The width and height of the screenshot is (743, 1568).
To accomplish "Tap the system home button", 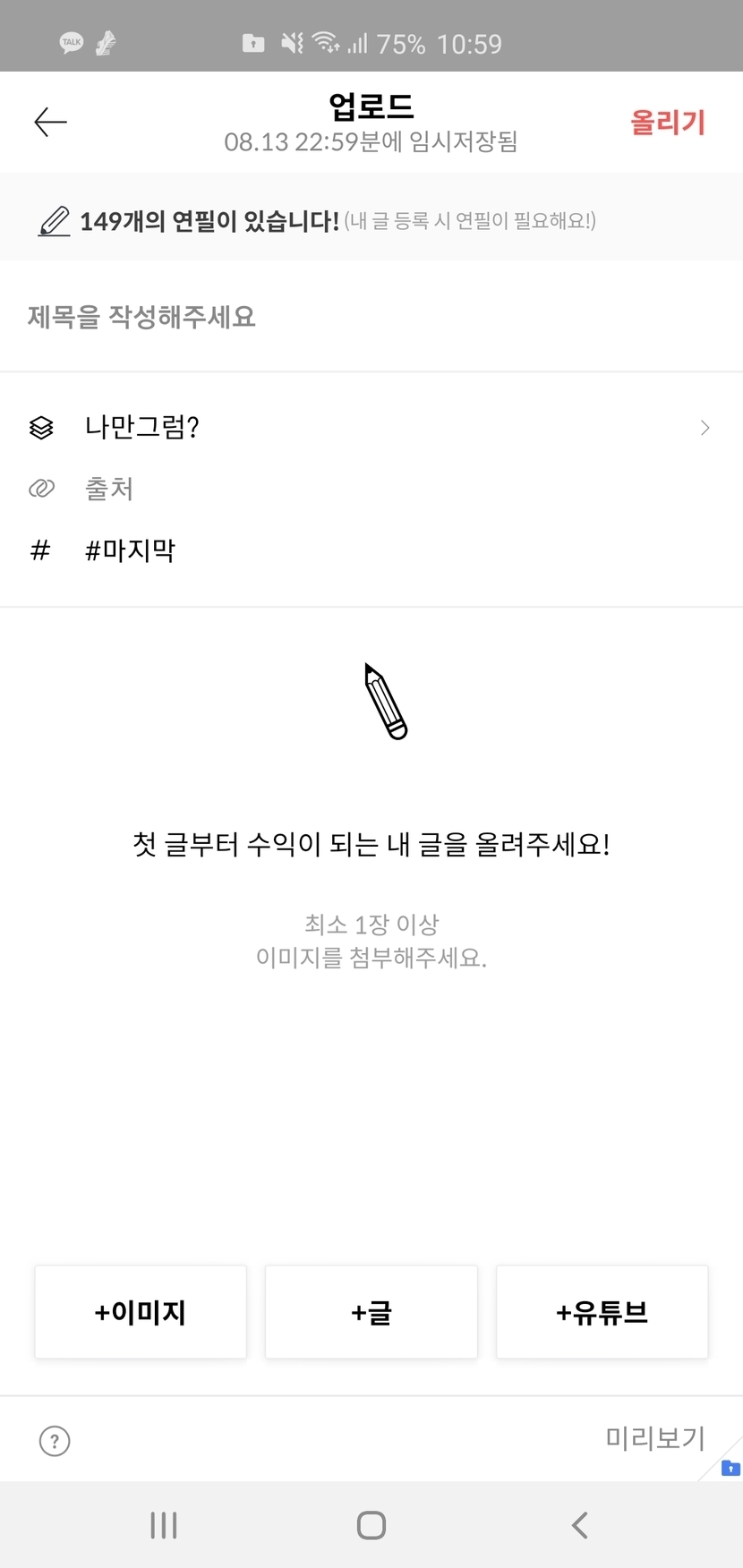I will [371, 1525].
